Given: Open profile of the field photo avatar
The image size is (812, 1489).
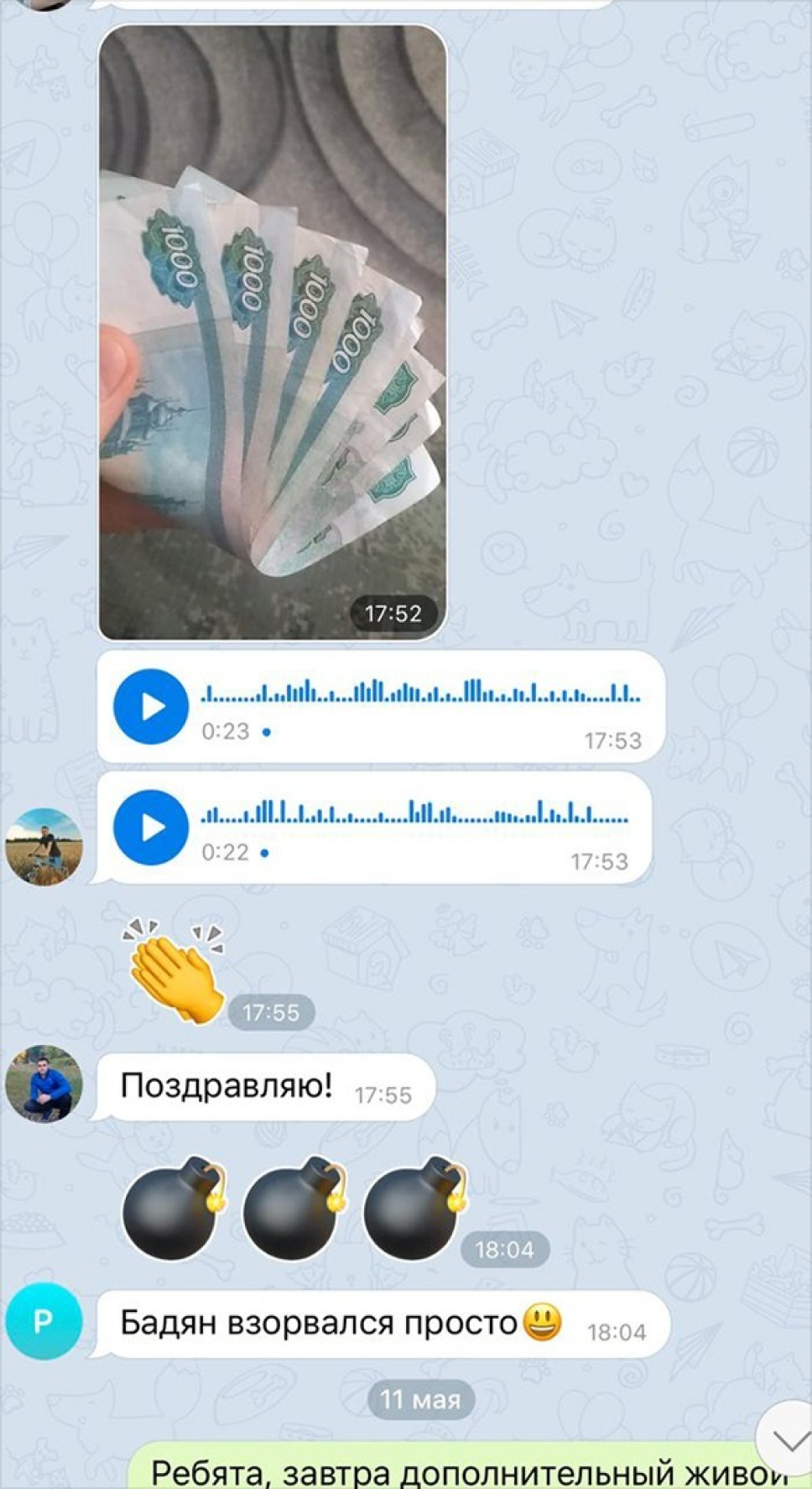Looking at the screenshot, I should click(44, 846).
